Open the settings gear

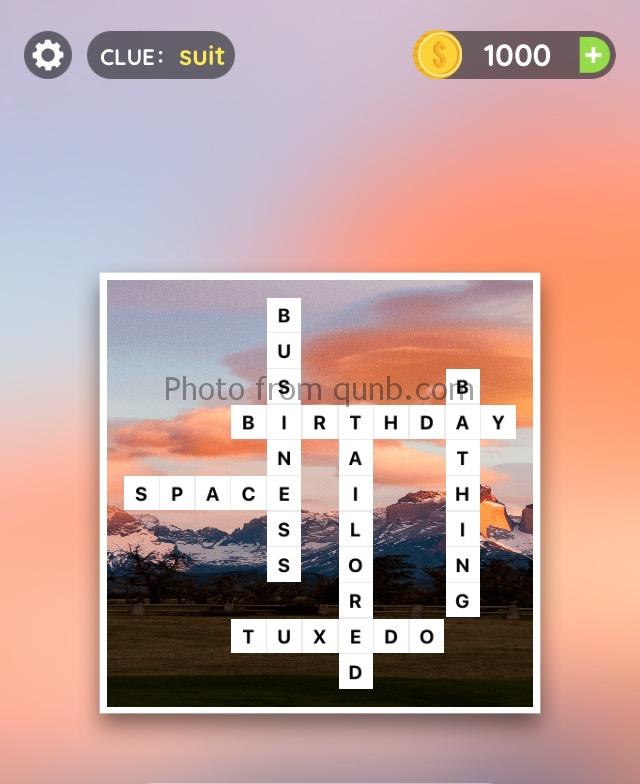tap(48, 55)
